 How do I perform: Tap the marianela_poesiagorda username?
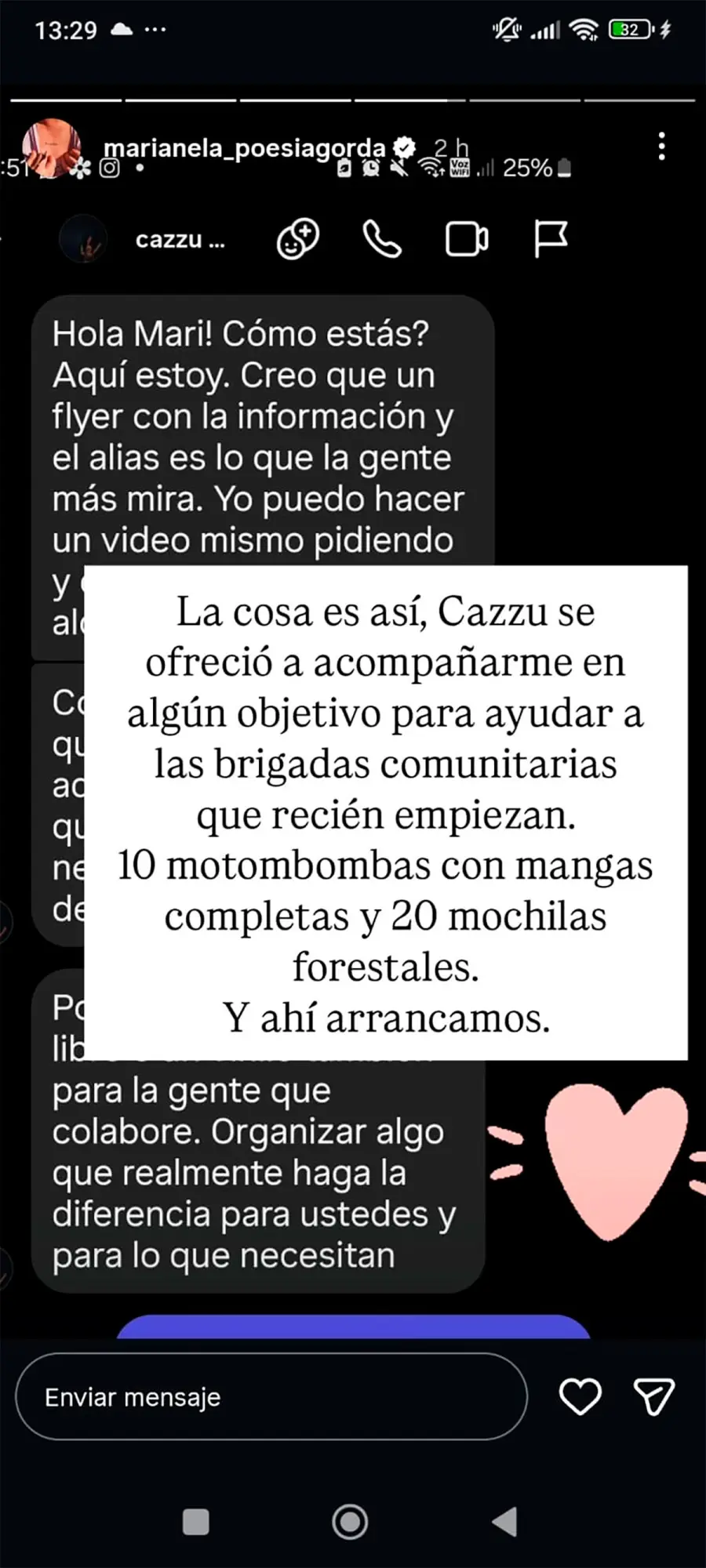[244, 148]
